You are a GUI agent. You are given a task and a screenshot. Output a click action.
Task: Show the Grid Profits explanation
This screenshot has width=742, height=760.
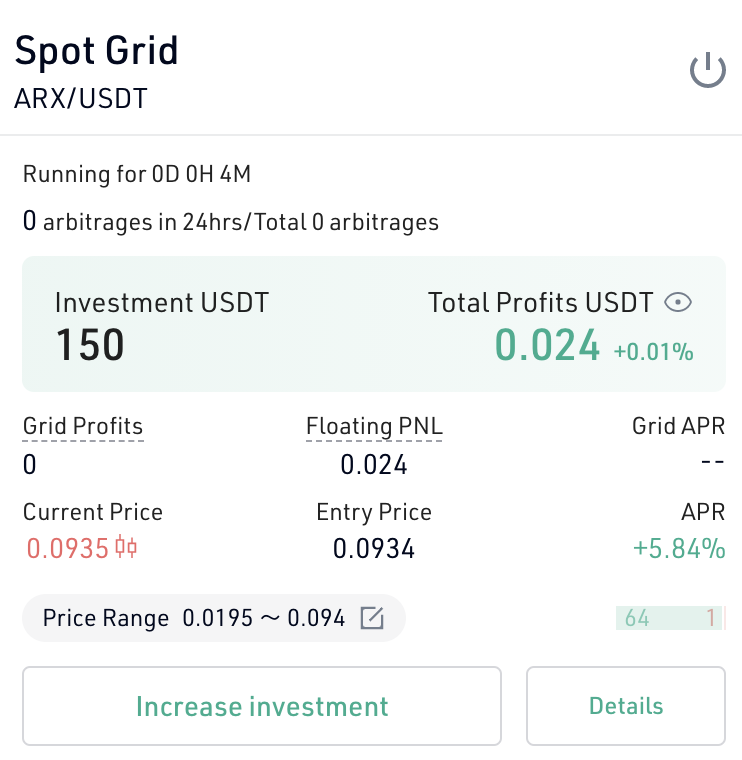point(83,427)
